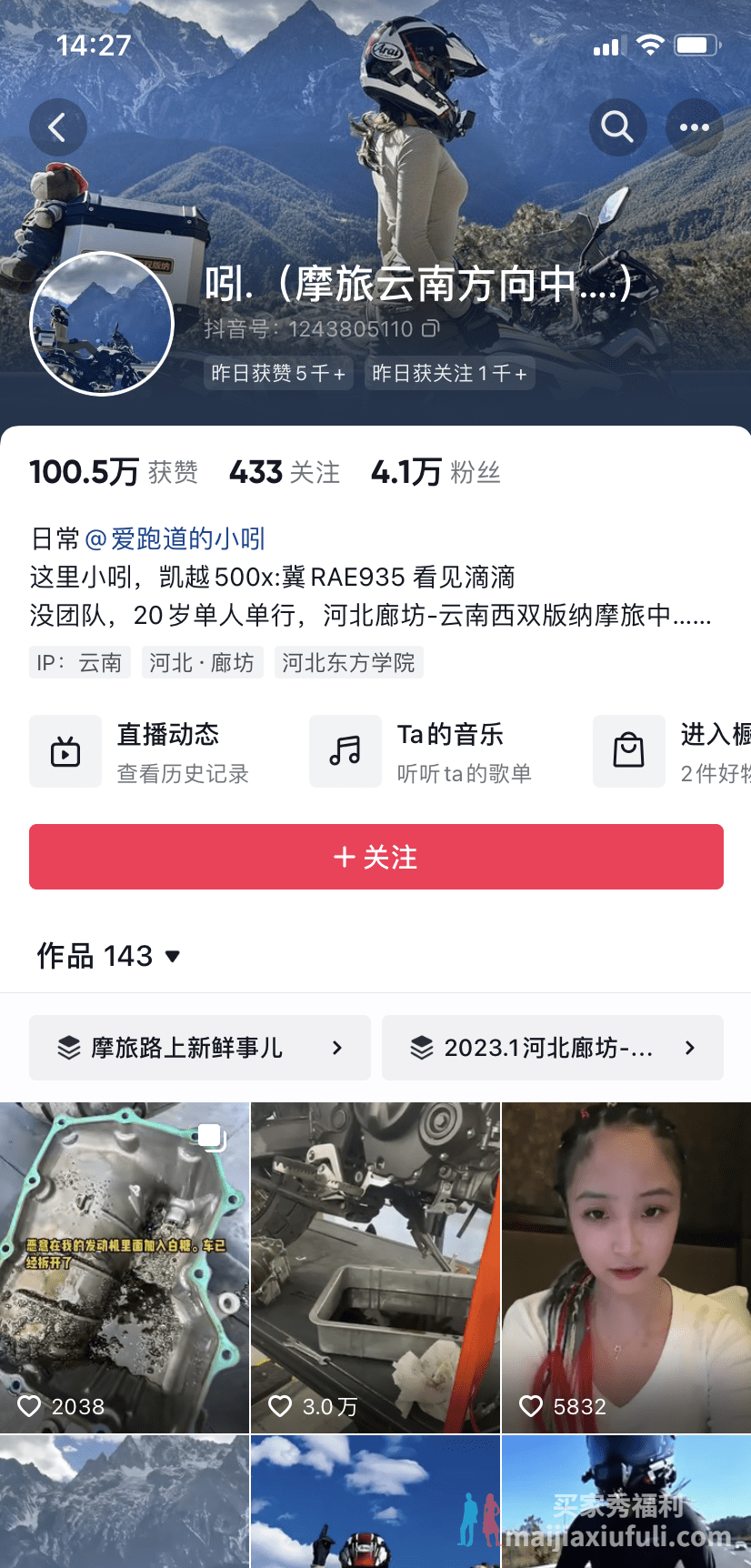The height and width of the screenshot is (1568, 751).
Task: Open the 433 关注 following list
Action: tap(285, 472)
